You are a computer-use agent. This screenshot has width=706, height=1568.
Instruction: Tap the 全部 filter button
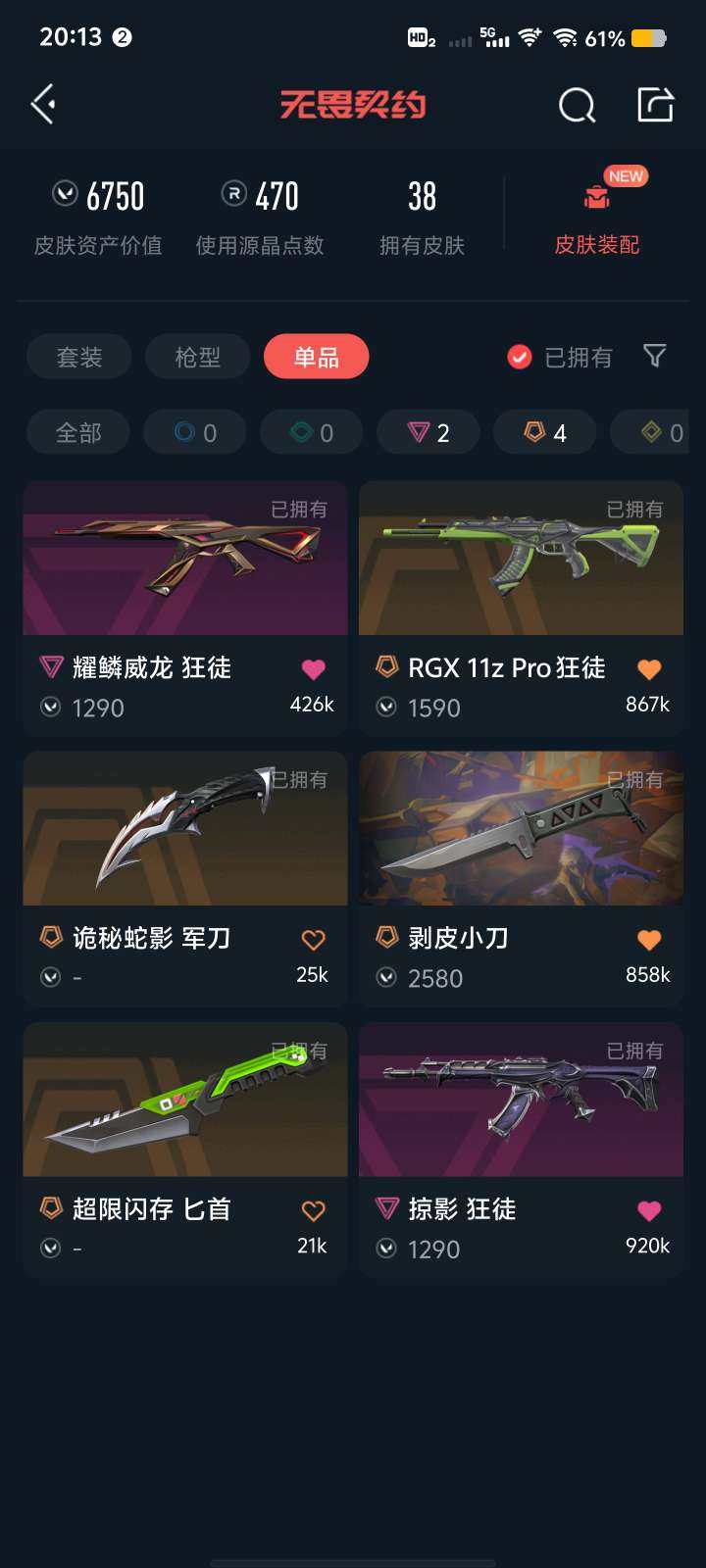coord(78,431)
